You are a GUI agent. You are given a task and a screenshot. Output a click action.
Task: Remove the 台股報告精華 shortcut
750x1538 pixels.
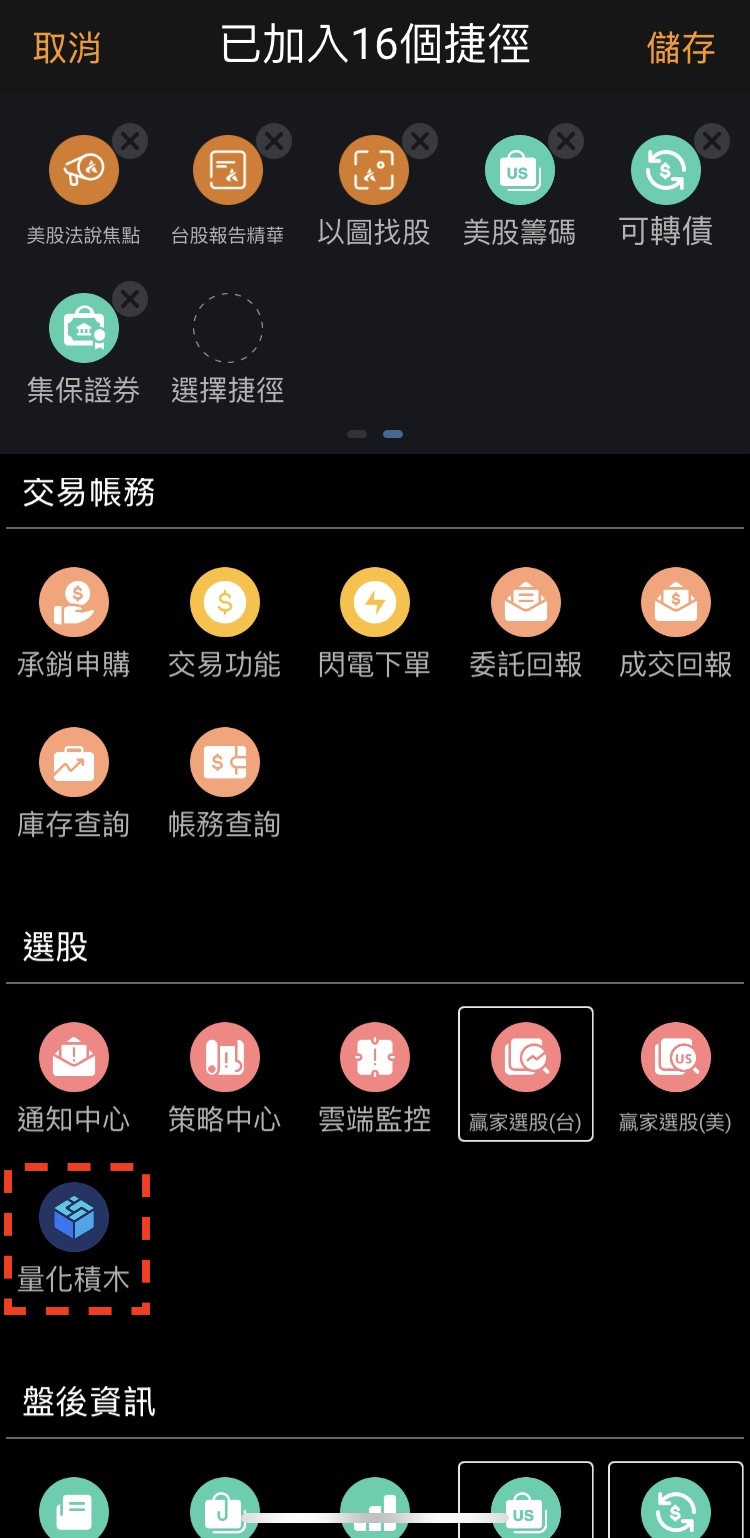click(x=274, y=141)
